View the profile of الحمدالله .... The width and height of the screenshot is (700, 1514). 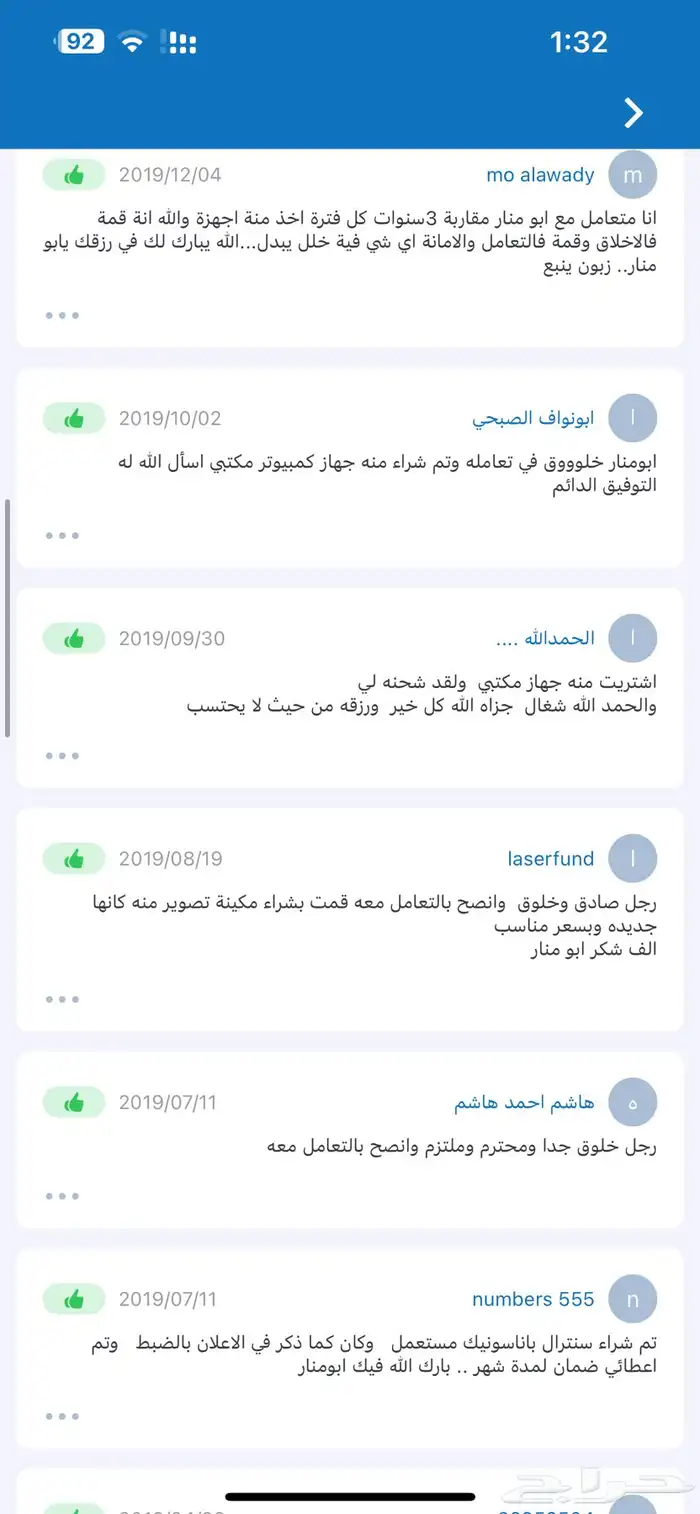click(545, 638)
